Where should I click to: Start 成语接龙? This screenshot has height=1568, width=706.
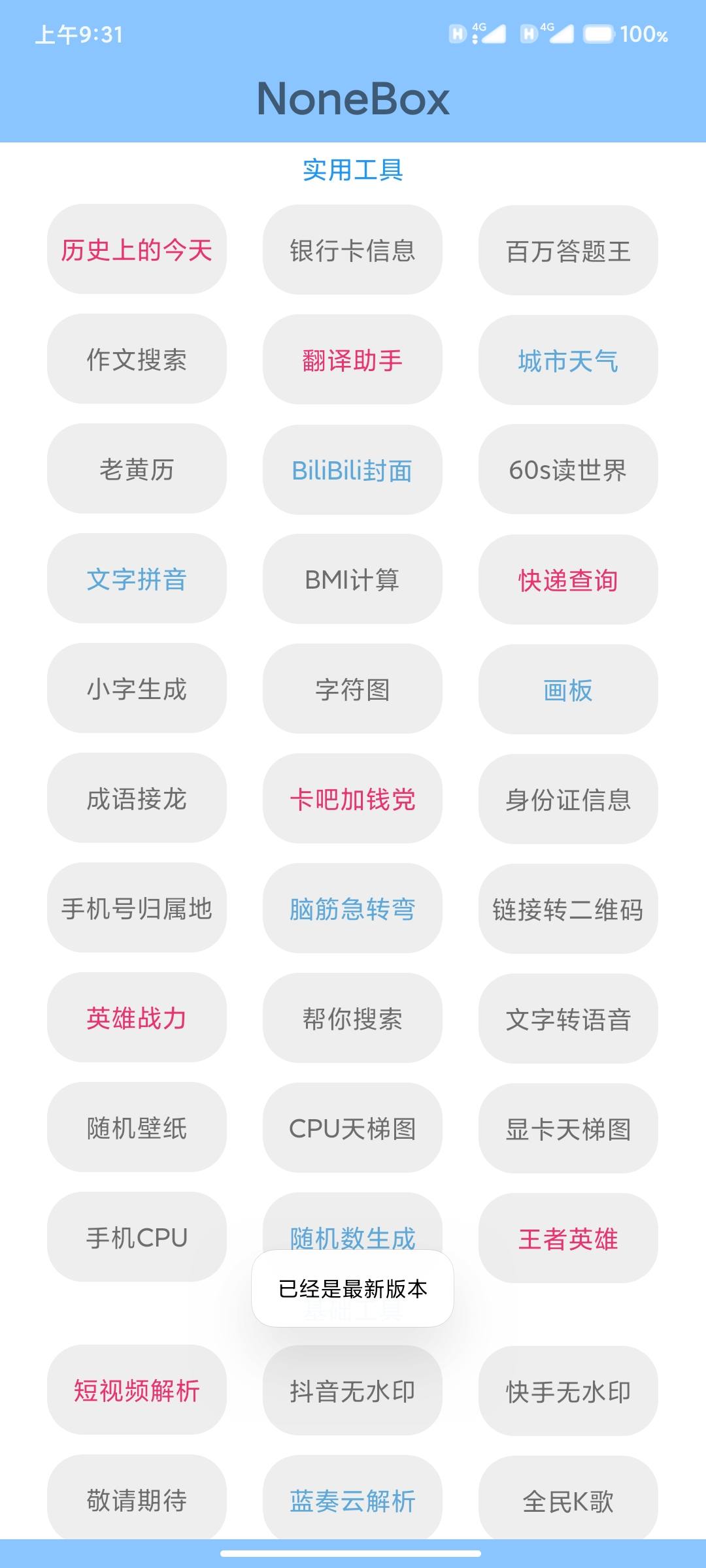(x=137, y=798)
